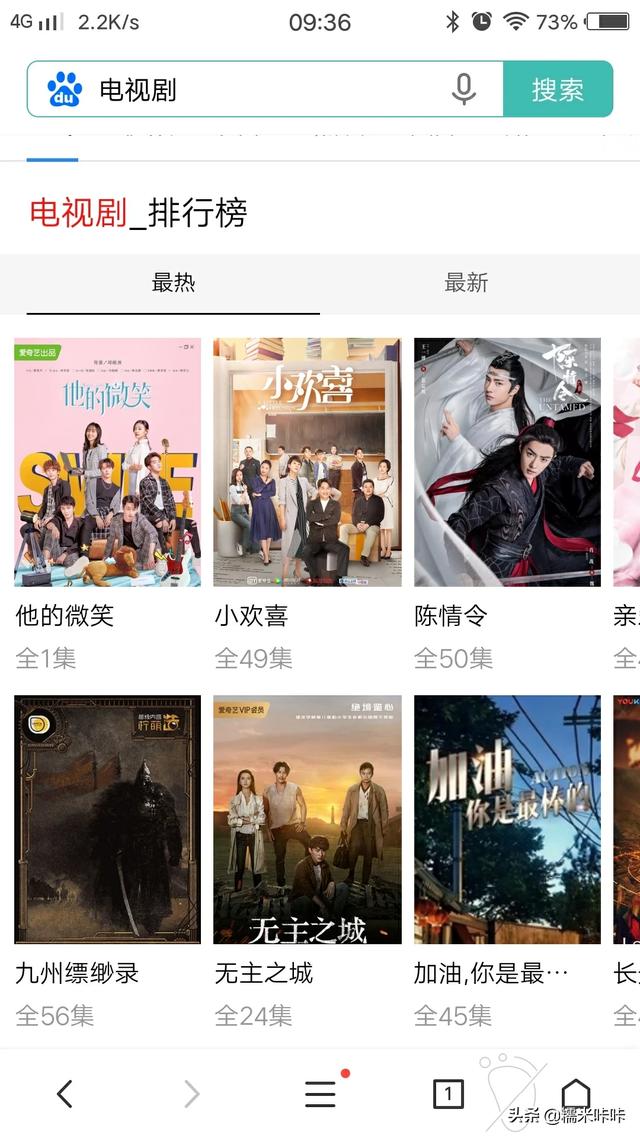640x1138 pixels.
Task: Switch to the 最新 tab
Action: [466, 283]
